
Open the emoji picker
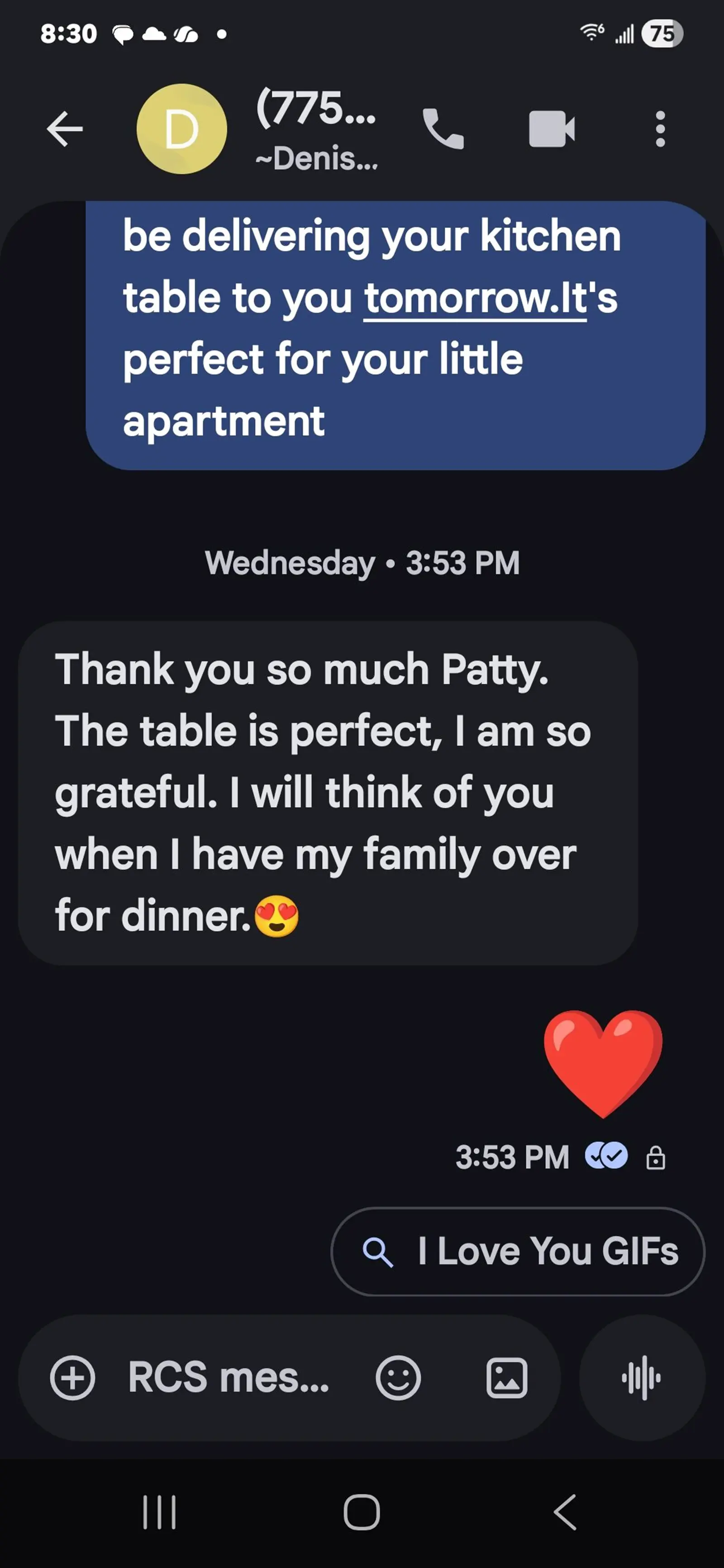tap(398, 1378)
